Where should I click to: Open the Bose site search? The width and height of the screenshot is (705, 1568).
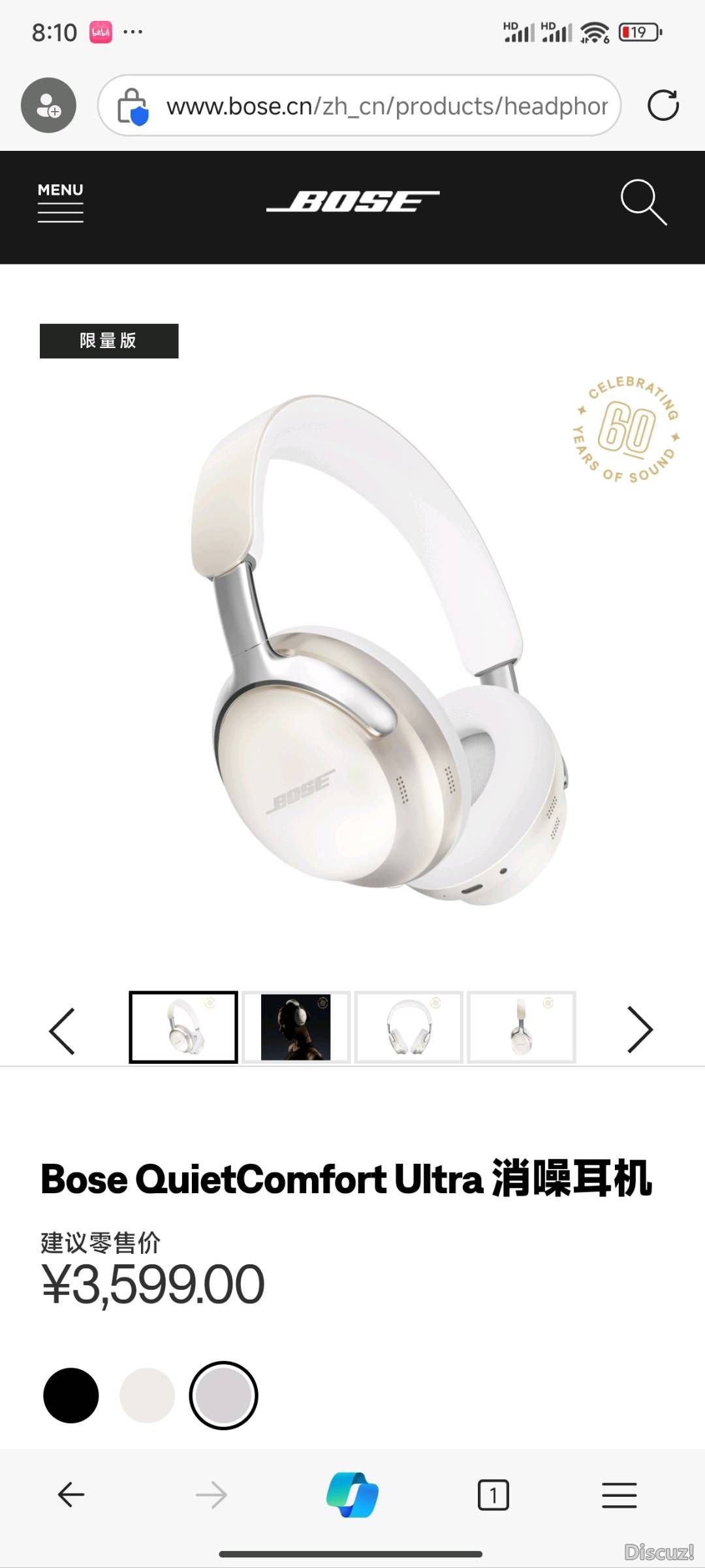(643, 202)
